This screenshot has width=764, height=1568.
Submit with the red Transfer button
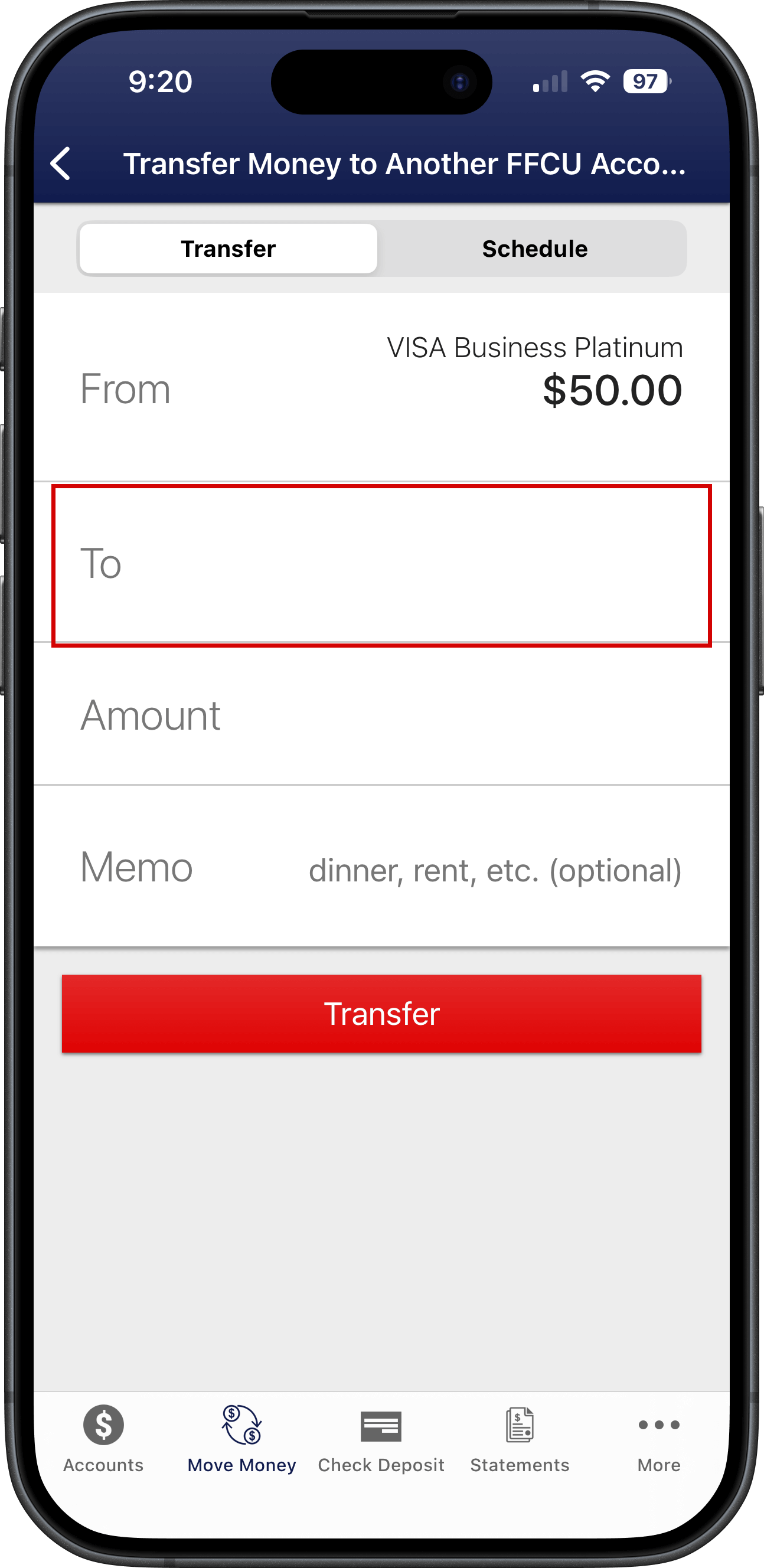pyautogui.click(x=381, y=1014)
